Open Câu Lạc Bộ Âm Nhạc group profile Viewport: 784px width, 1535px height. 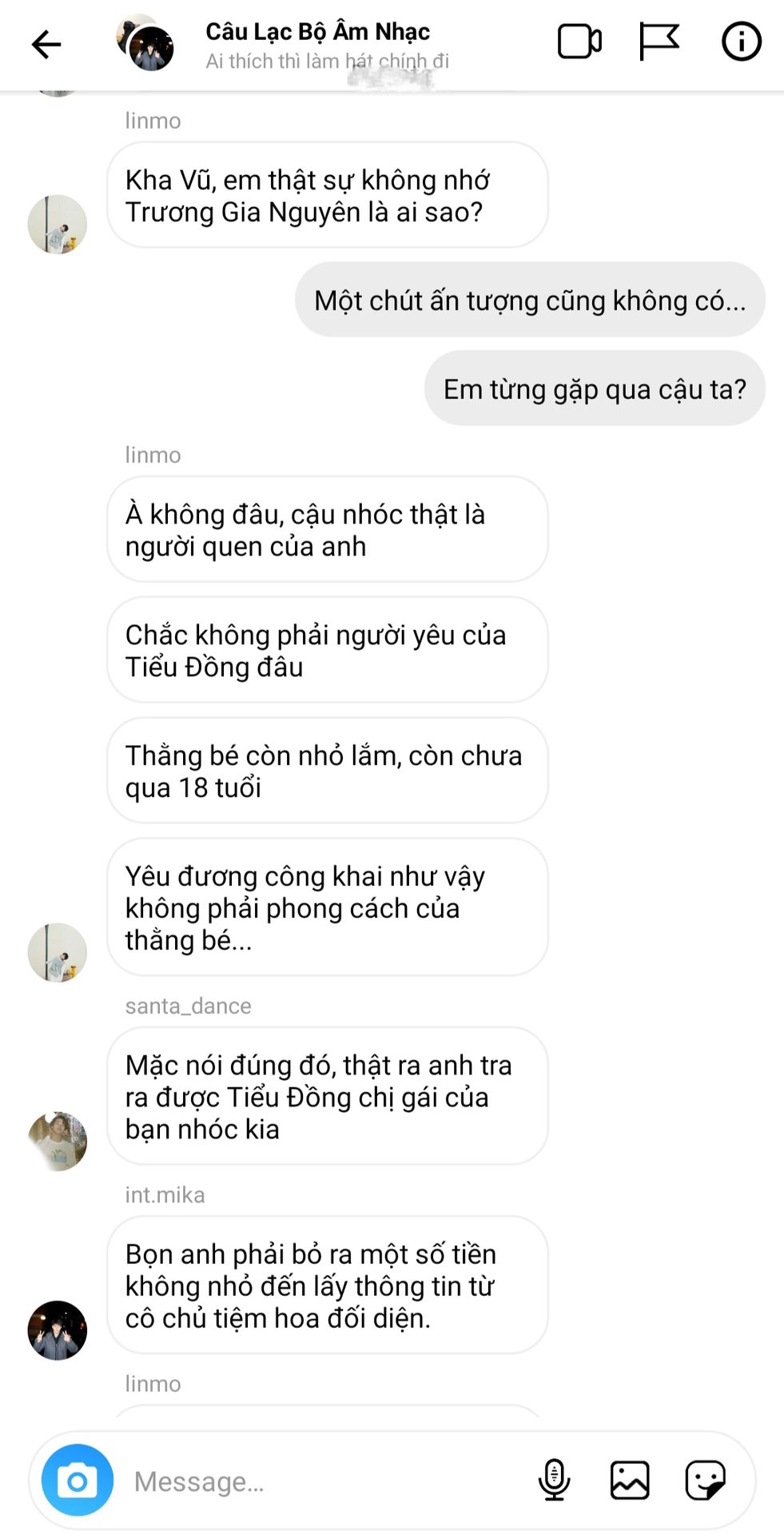coord(318,31)
